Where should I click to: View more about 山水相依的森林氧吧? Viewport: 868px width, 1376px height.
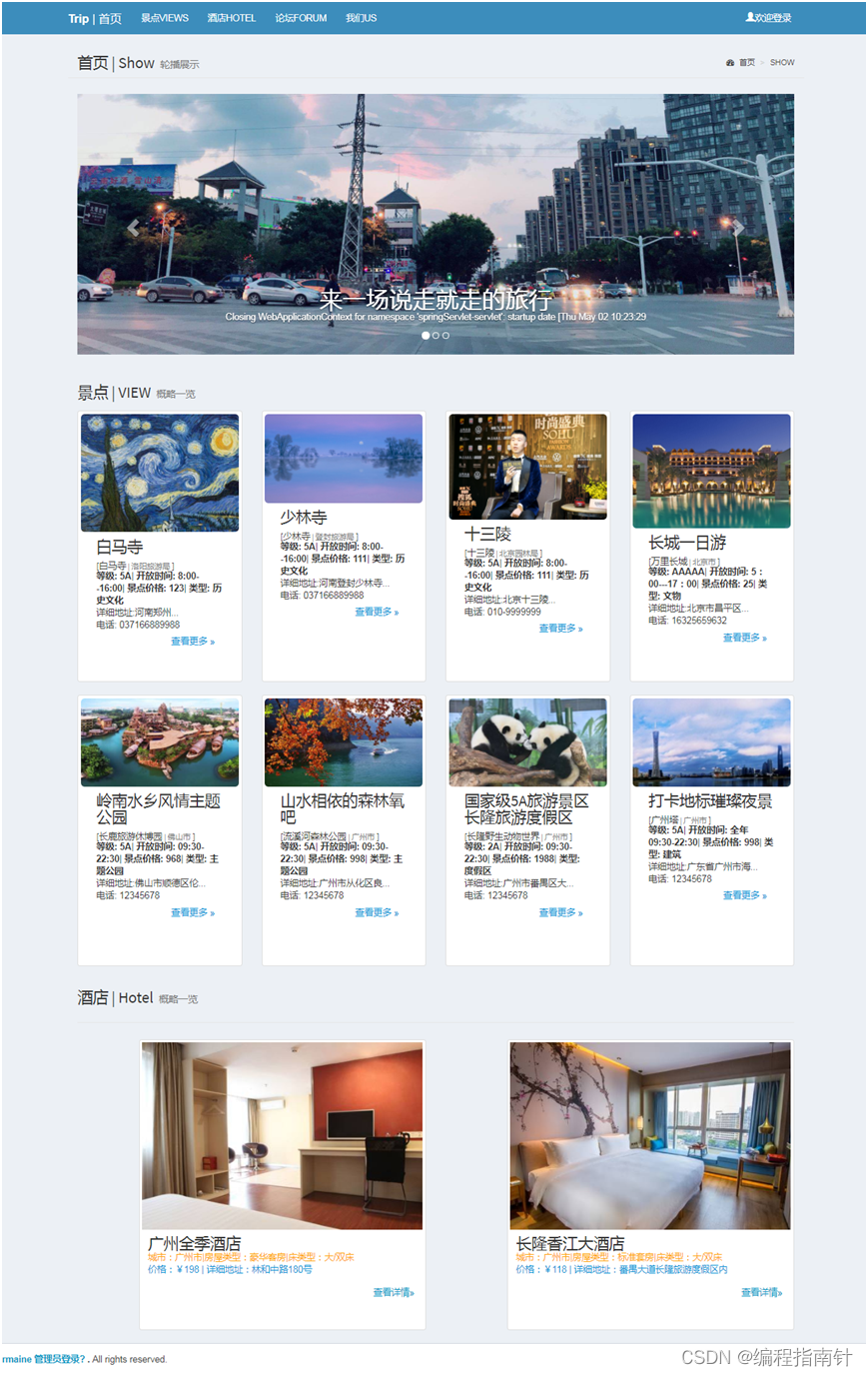377,912
